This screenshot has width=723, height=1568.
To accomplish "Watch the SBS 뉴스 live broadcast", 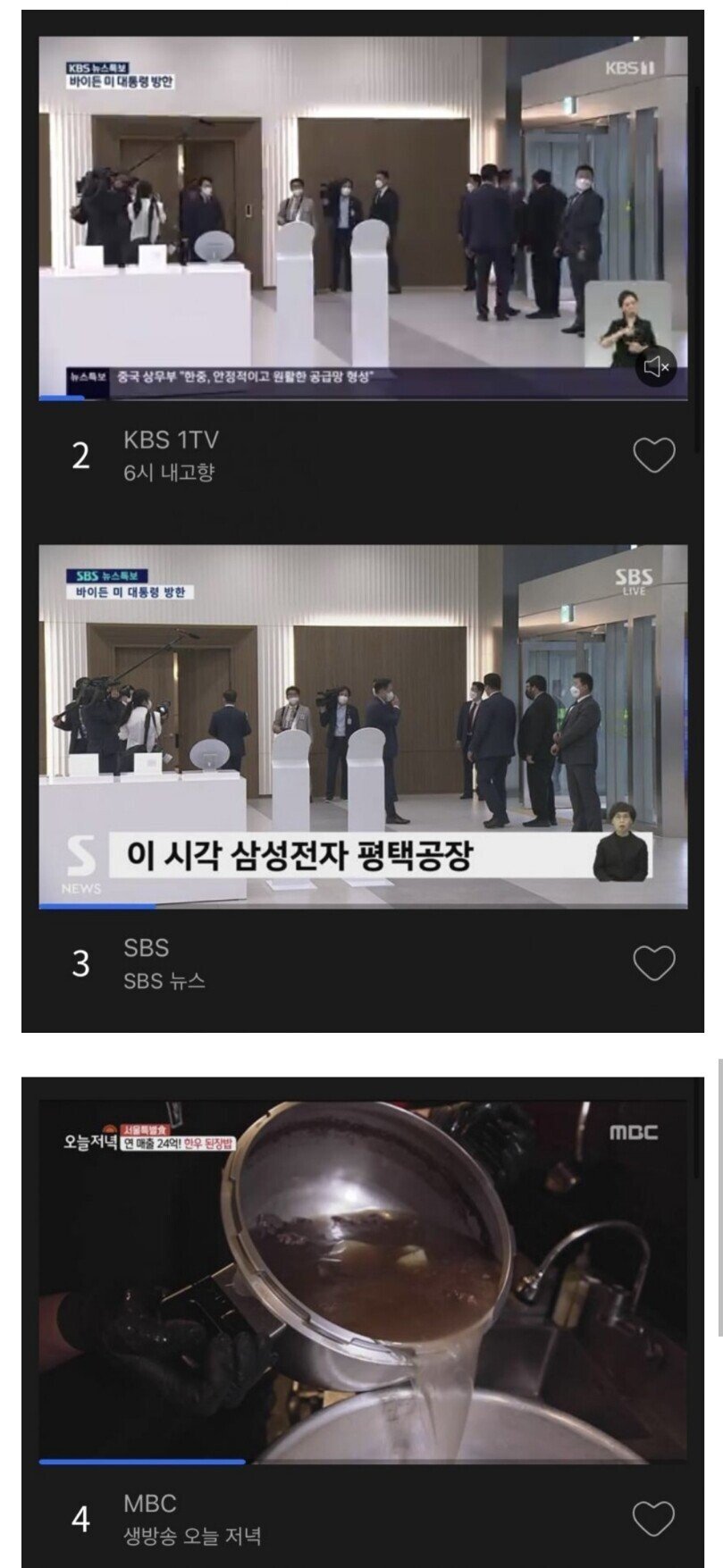I will (363, 725).
